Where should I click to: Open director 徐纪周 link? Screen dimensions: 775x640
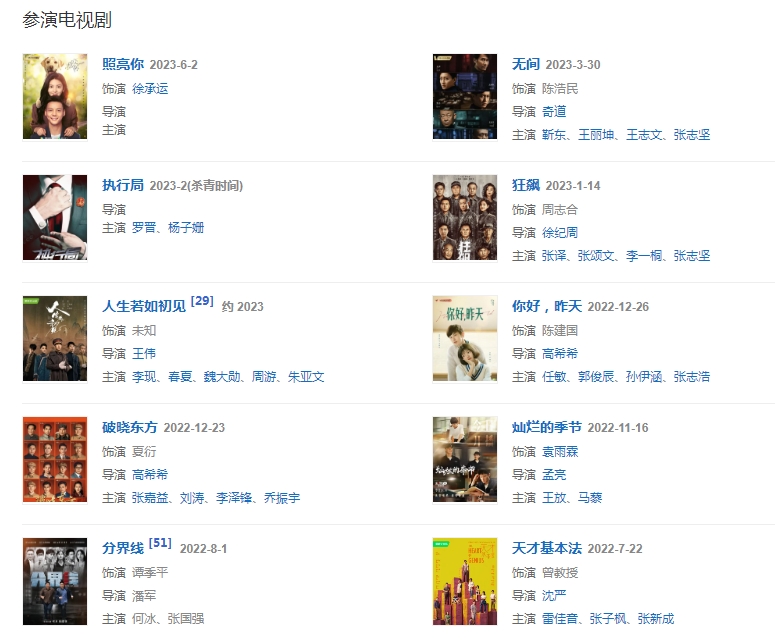560,233
